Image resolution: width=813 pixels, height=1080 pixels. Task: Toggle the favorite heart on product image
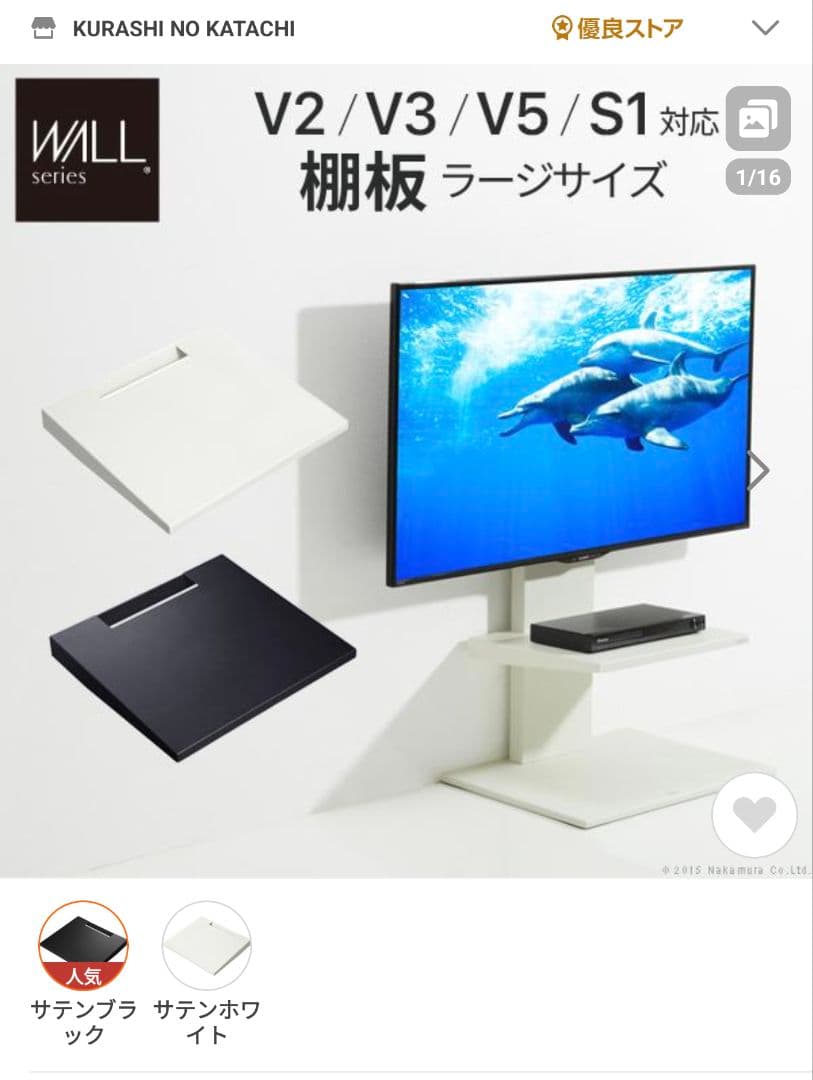(755, 816)
